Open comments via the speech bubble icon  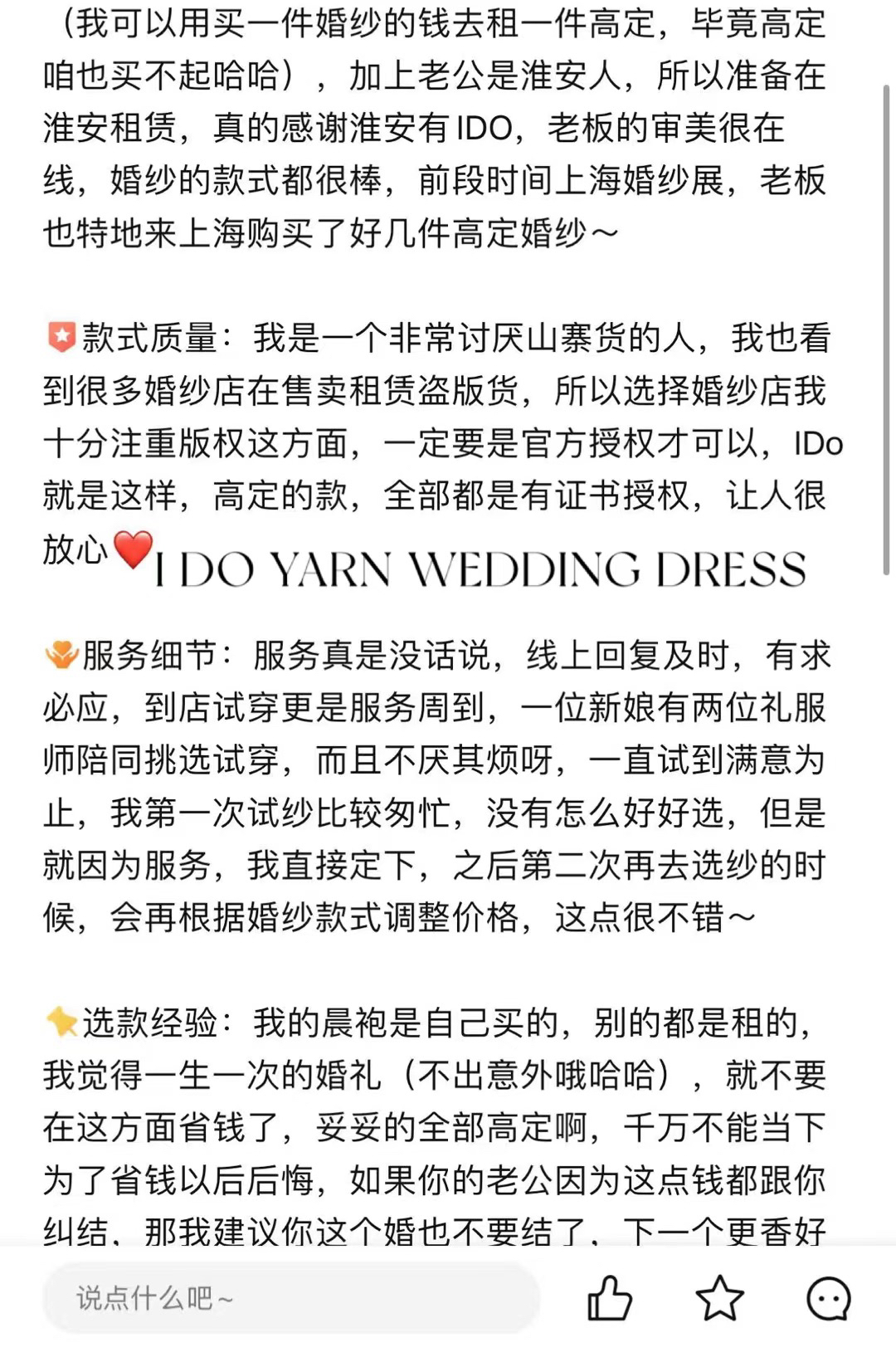coord(829,1298)
